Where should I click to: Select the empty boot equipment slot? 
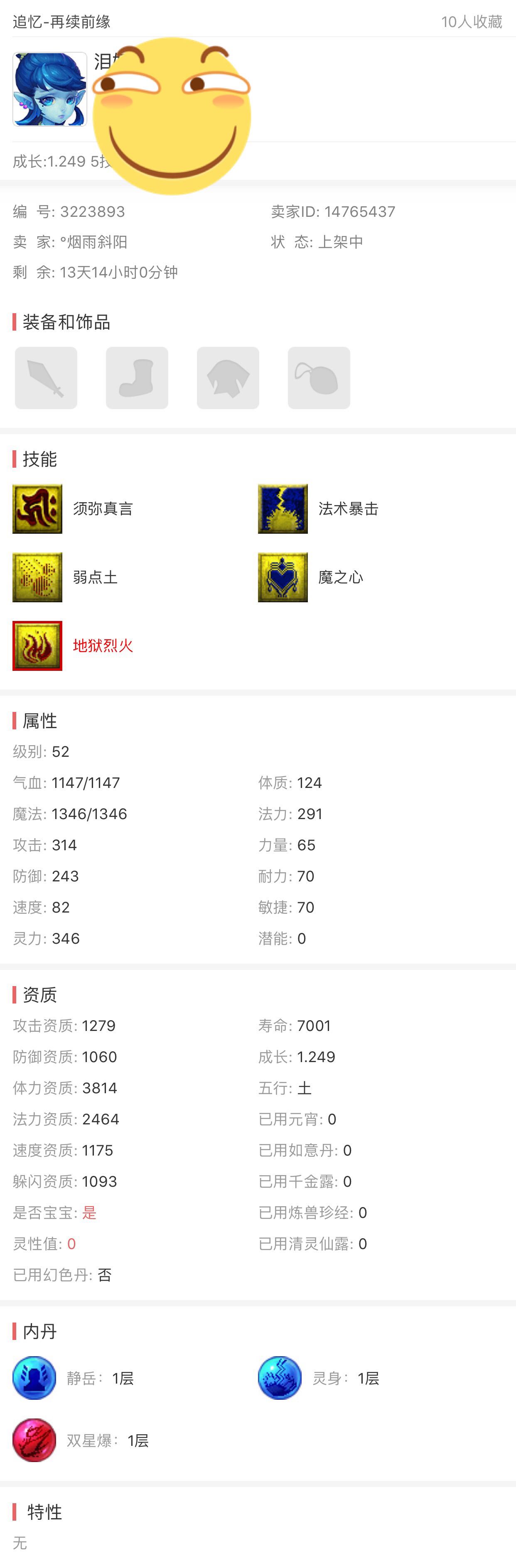point(137,378)
